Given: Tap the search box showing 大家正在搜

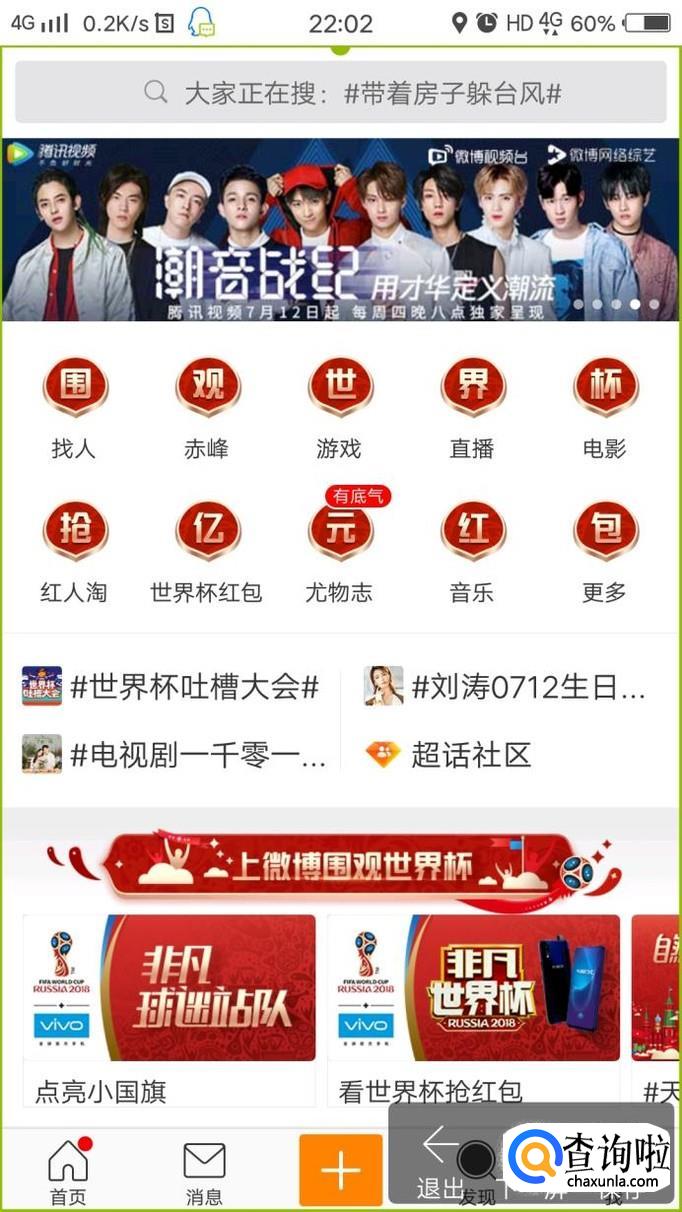Looking at the screenshot, I should [x=340, y=93].
